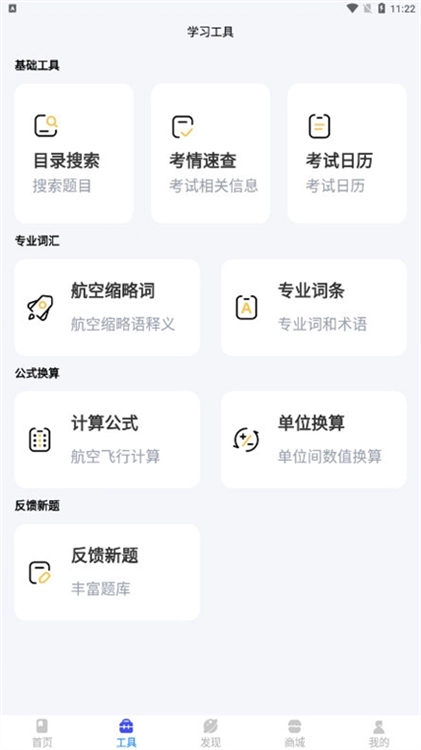421x750 pixels.
Task: Open the 我的 tab
Action: (x=379, y=733)
